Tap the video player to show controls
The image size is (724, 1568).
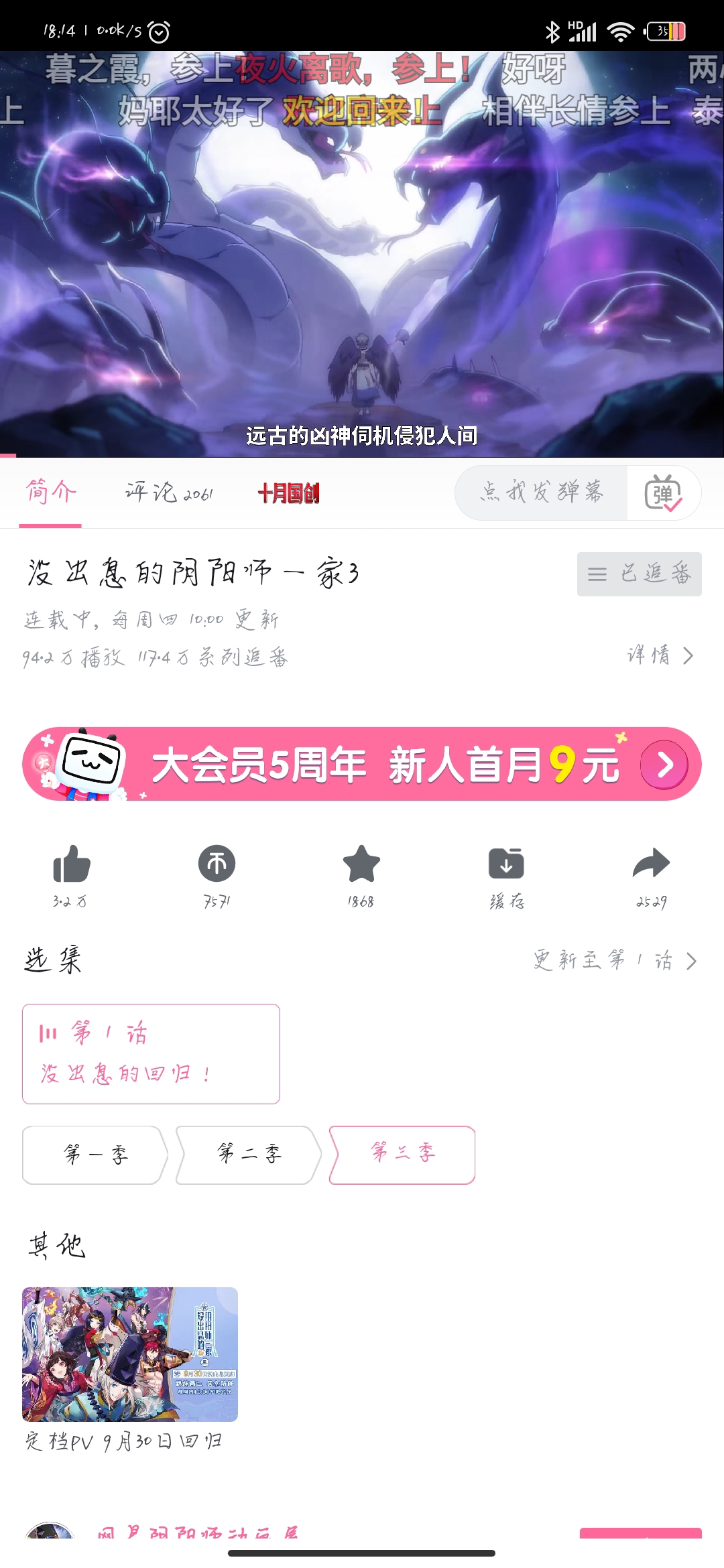point(362,255)
